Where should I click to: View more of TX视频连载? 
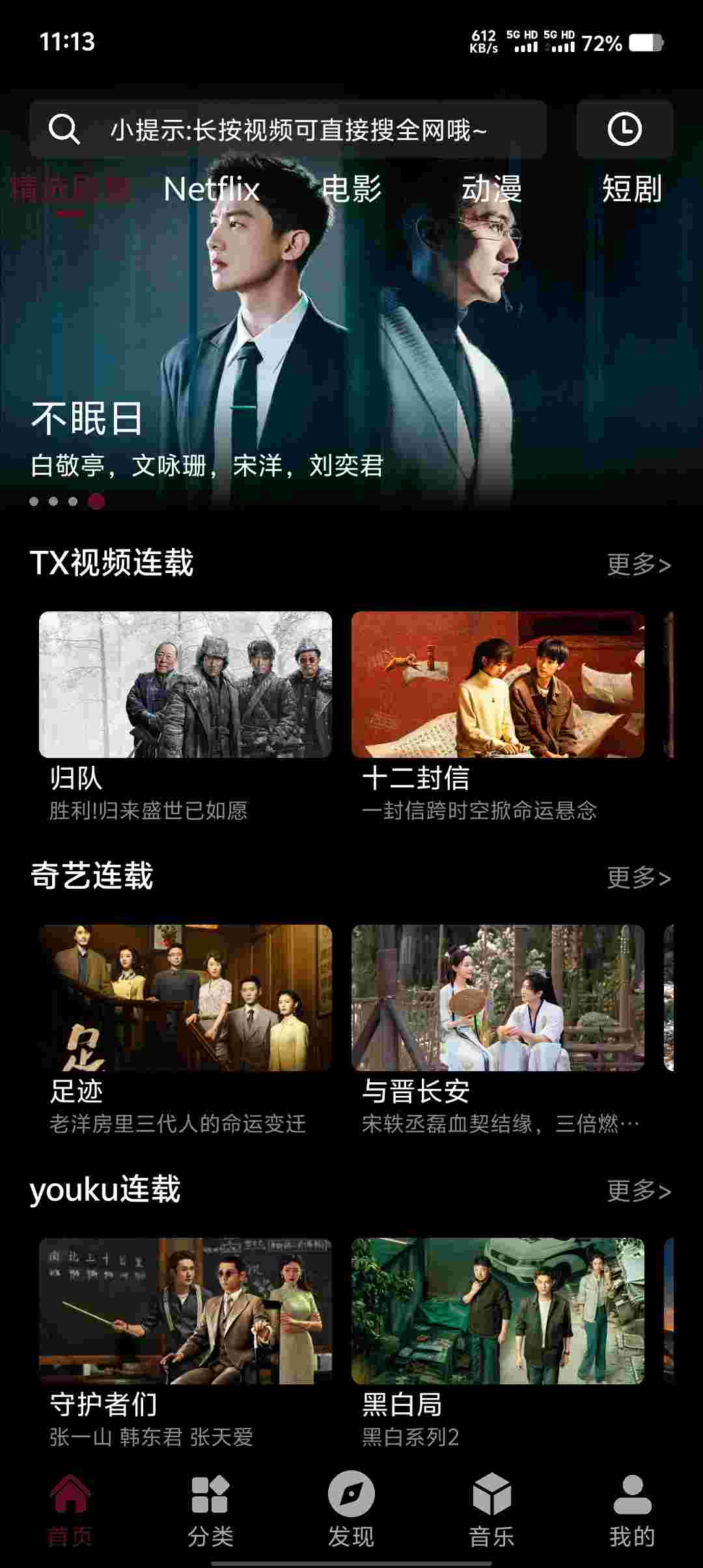click(x=639, y=565)
